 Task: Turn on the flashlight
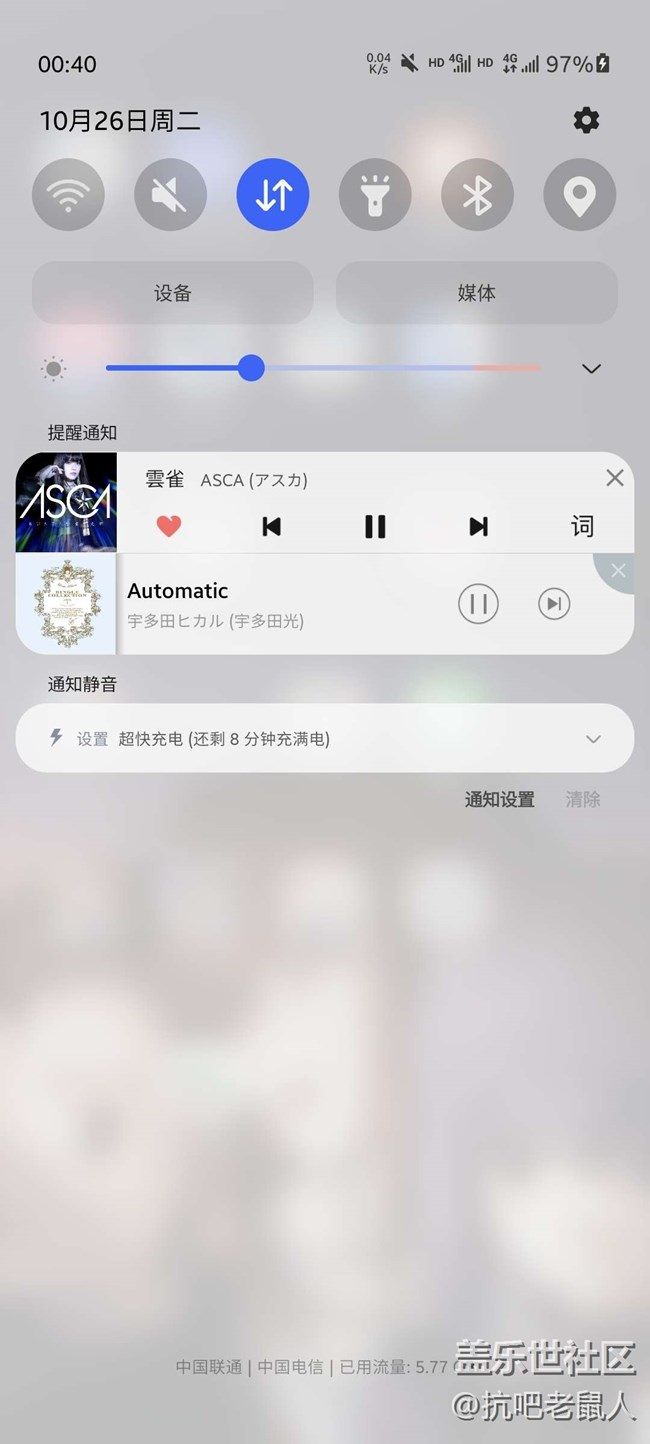[x=375, y=195]
